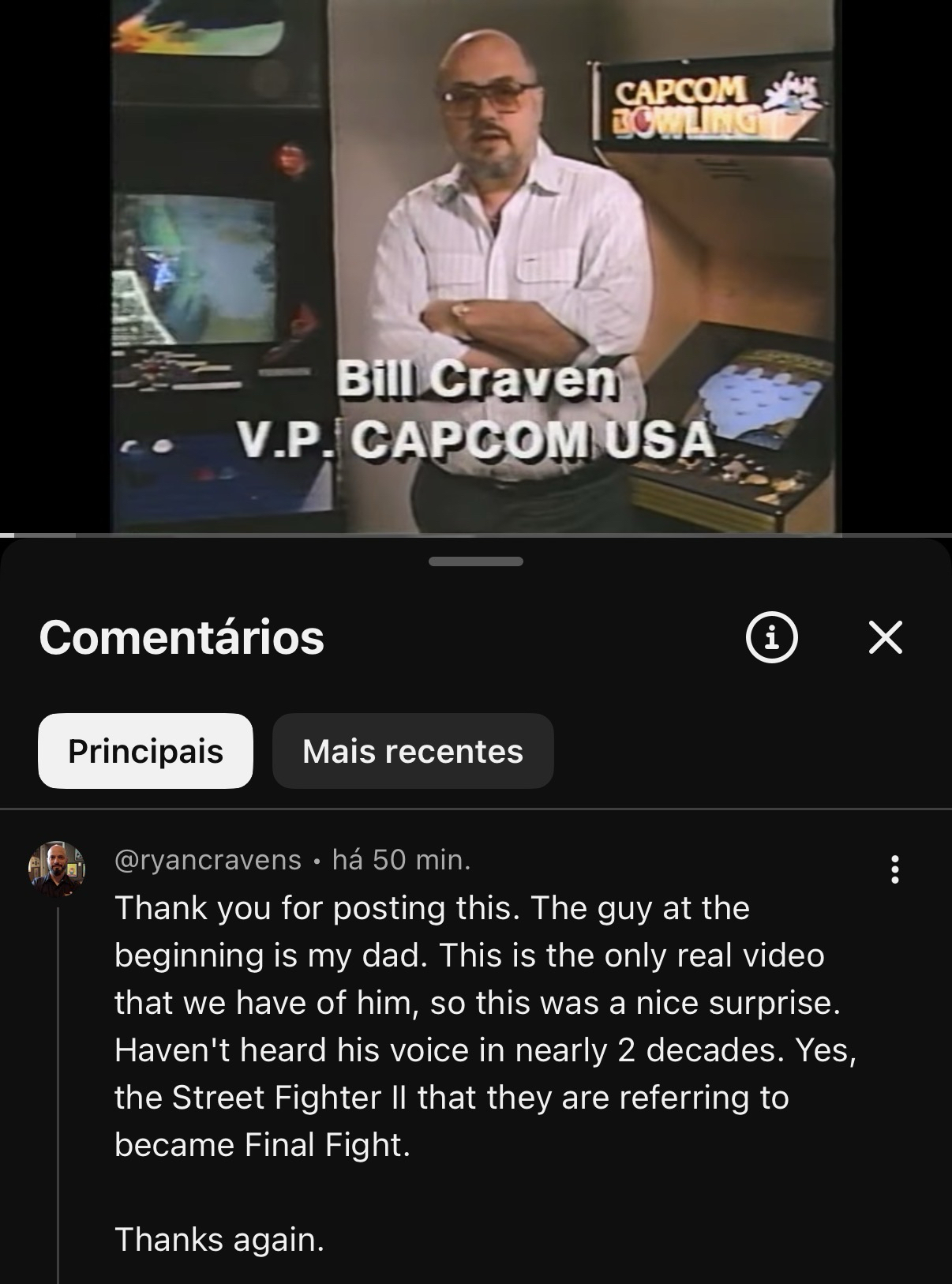Viewport: 952px width, 1284px height.
Task: Select the Principais sort chip
Action: (145, 751)
